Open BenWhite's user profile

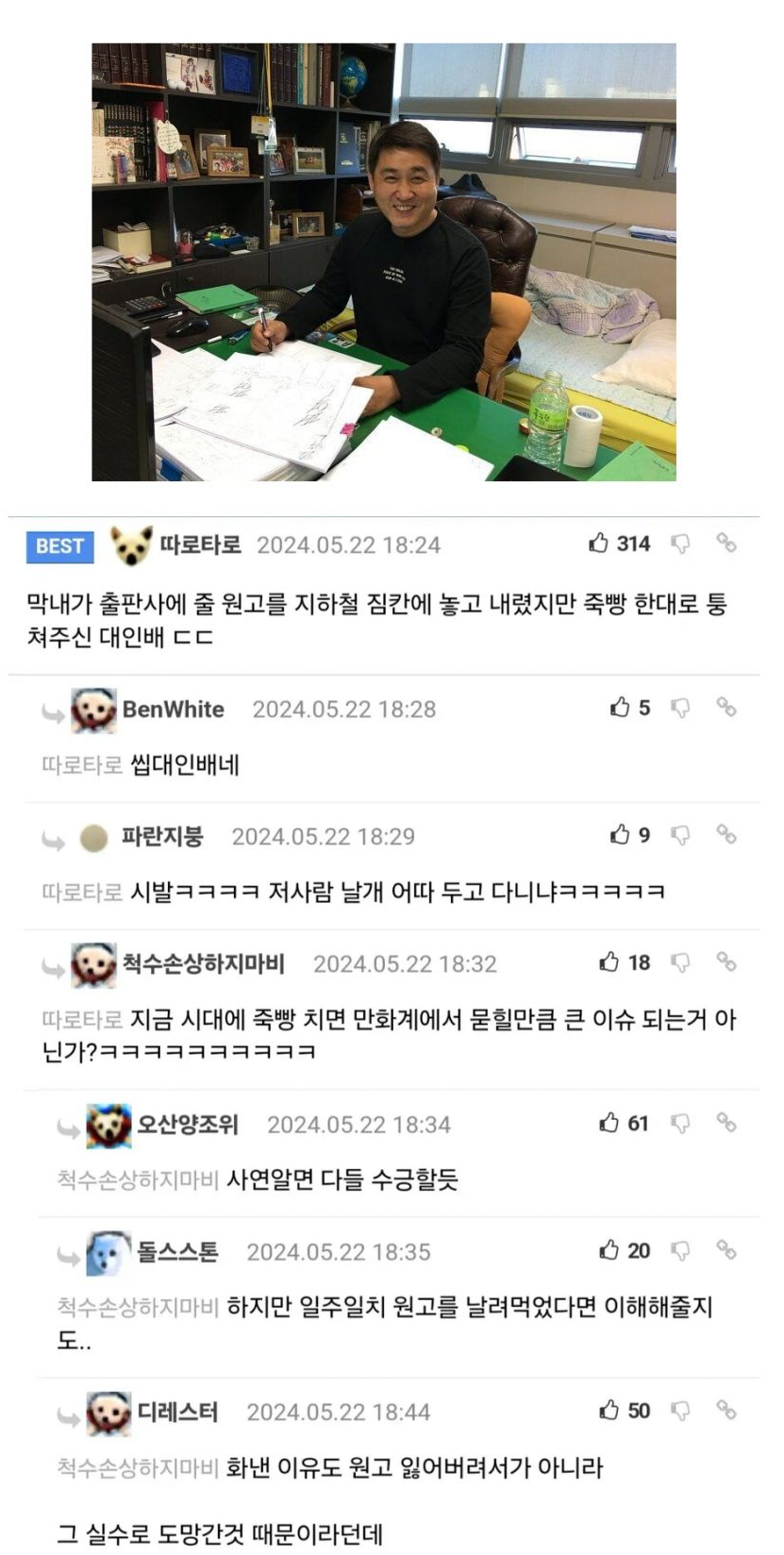point(174,710)
